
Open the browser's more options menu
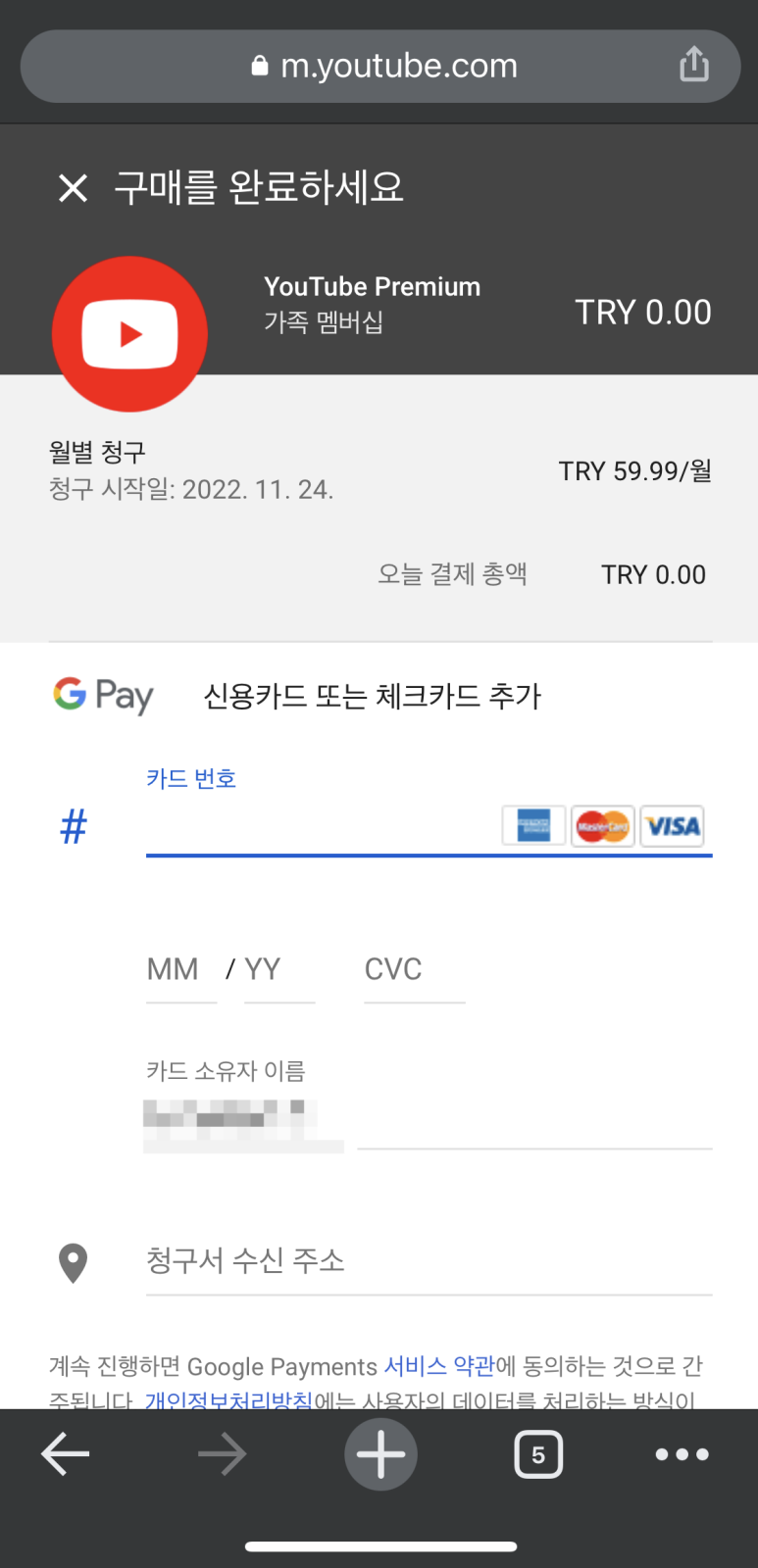[682, 1454]
